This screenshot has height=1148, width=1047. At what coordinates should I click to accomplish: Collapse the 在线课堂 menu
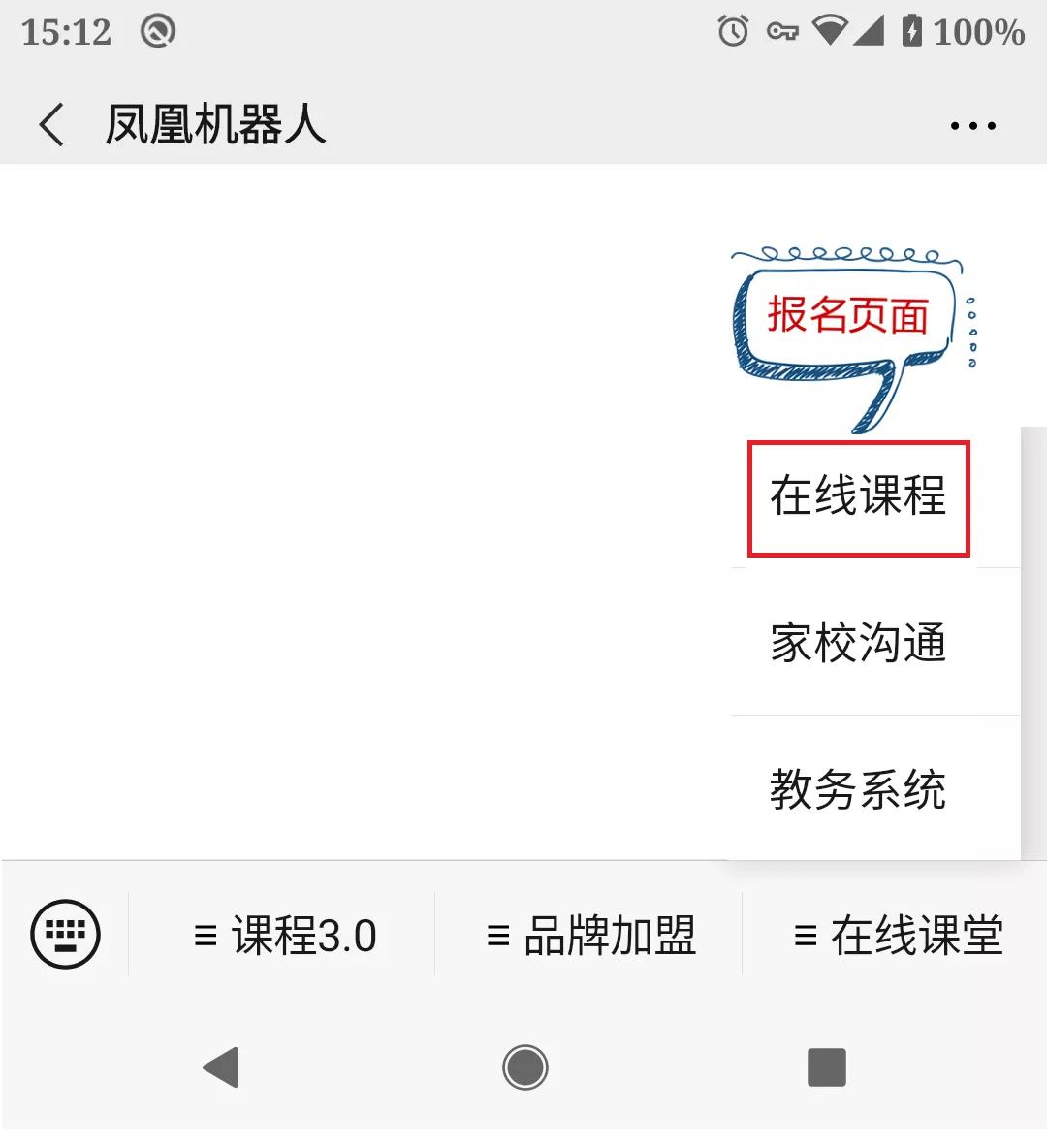(897, 936)
